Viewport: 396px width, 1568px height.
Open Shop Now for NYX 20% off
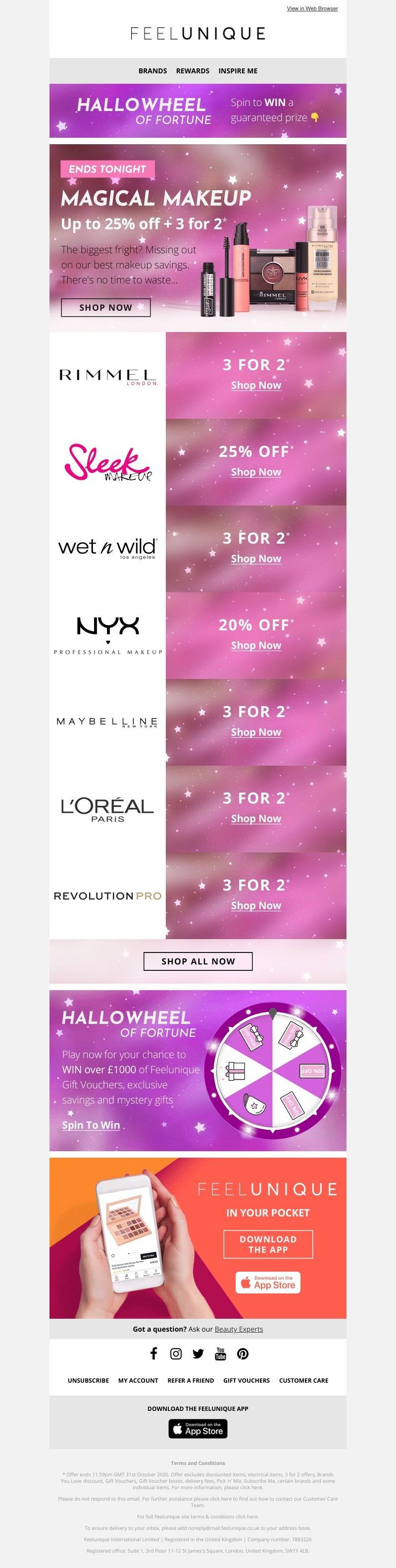point(256,645)
